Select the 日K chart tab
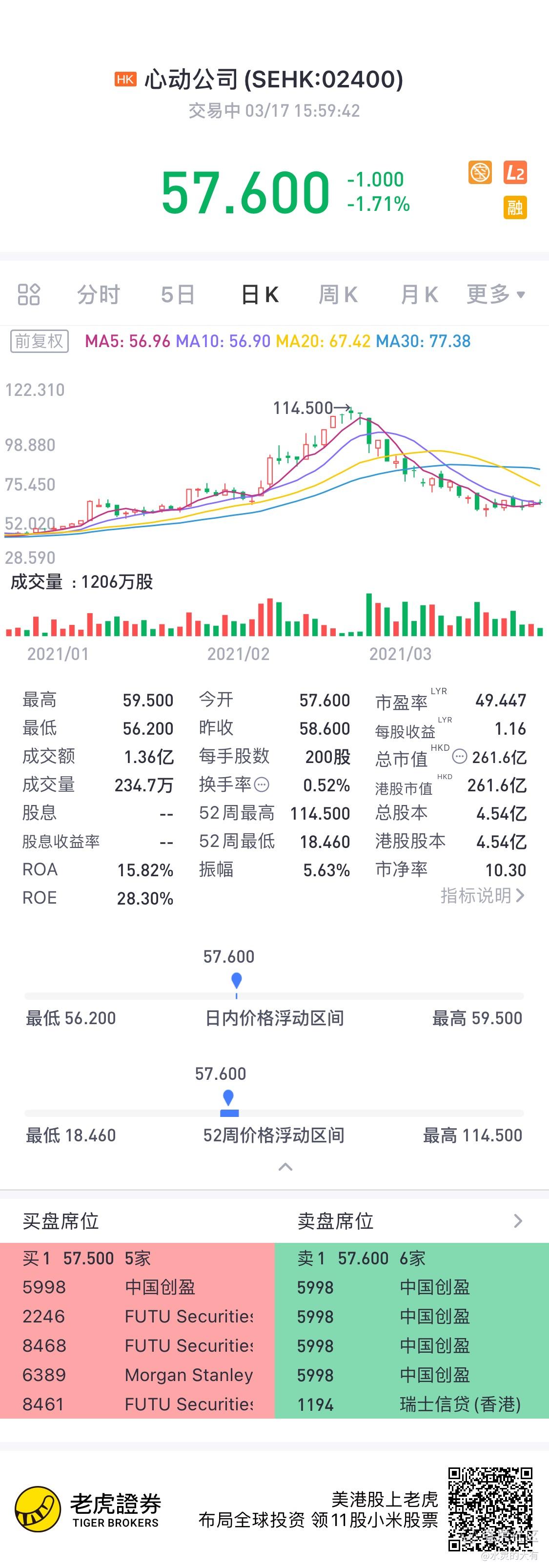Screen dimensions: 549x1568 (x=260, y=294)
